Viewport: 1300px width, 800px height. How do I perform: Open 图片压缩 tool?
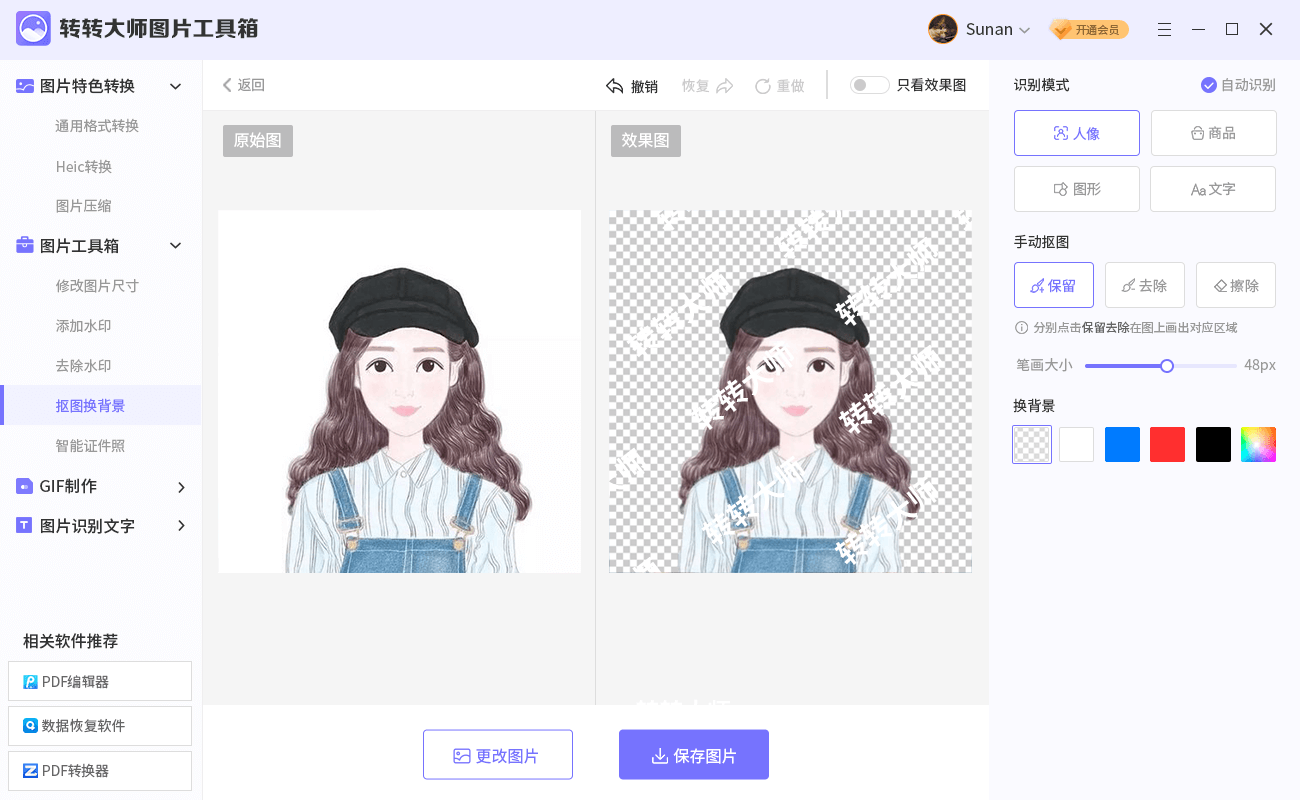point(83,206)
